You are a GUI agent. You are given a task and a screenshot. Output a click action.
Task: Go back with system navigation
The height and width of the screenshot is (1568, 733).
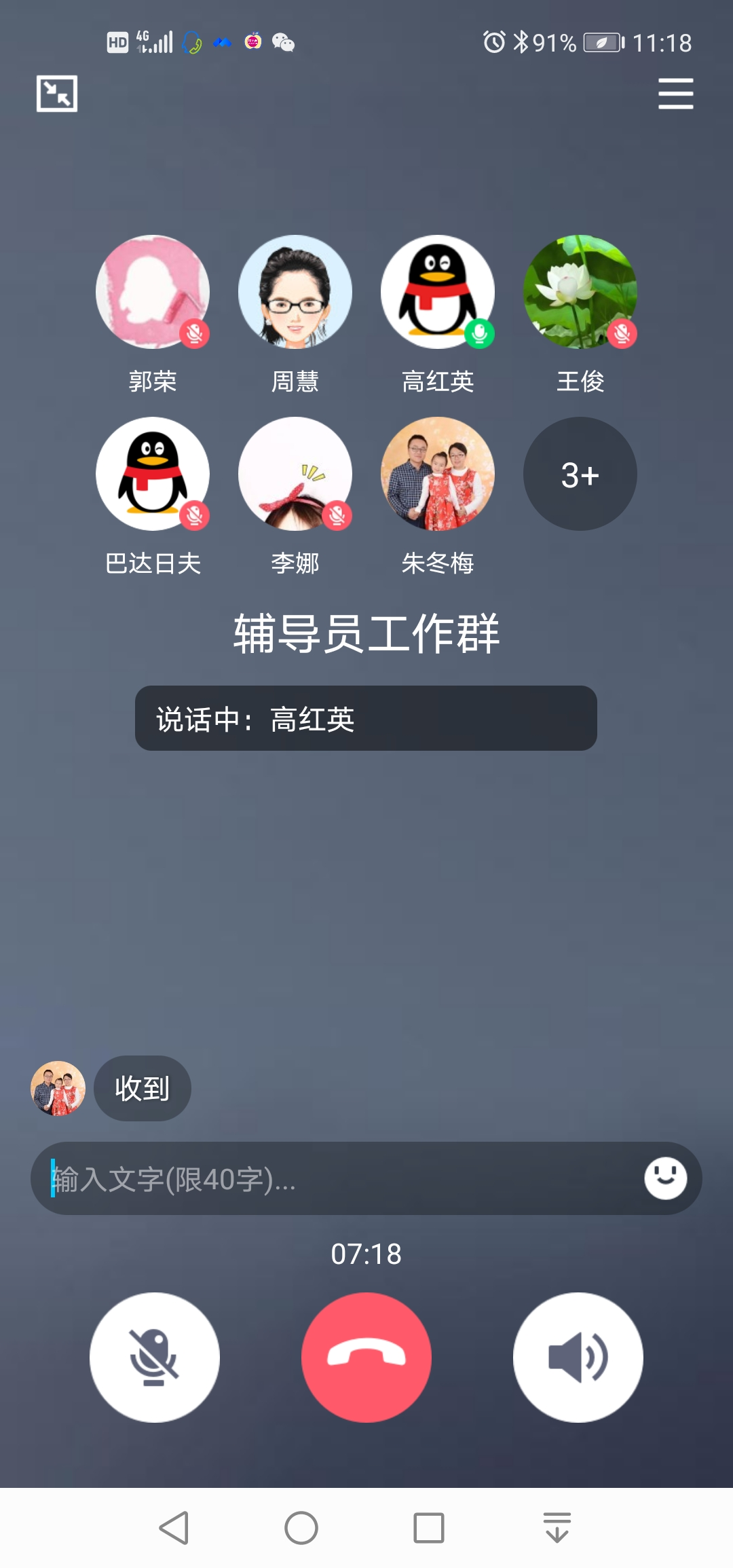[x=174, y=1528]
